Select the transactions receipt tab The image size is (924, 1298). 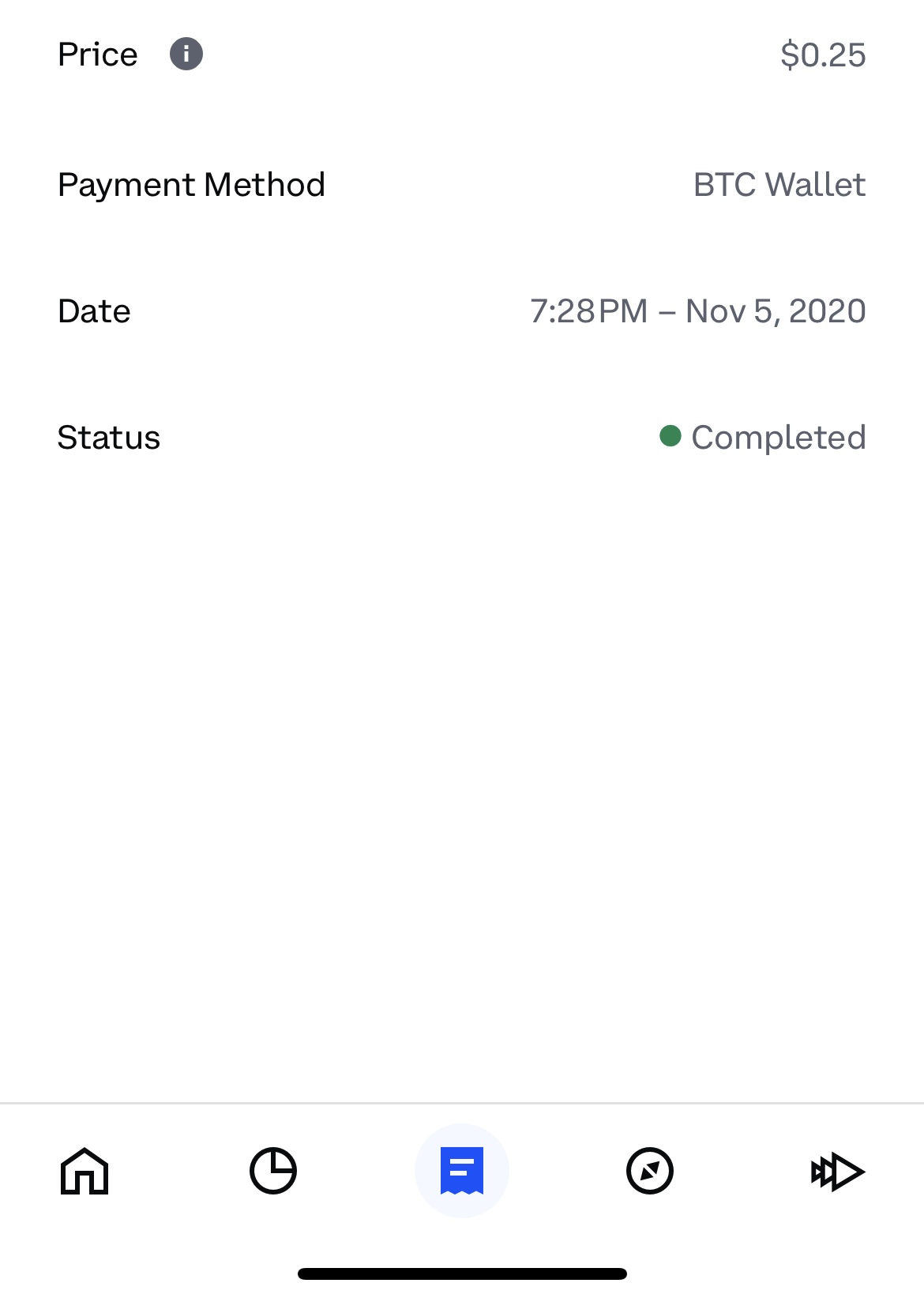[462, 1171]
